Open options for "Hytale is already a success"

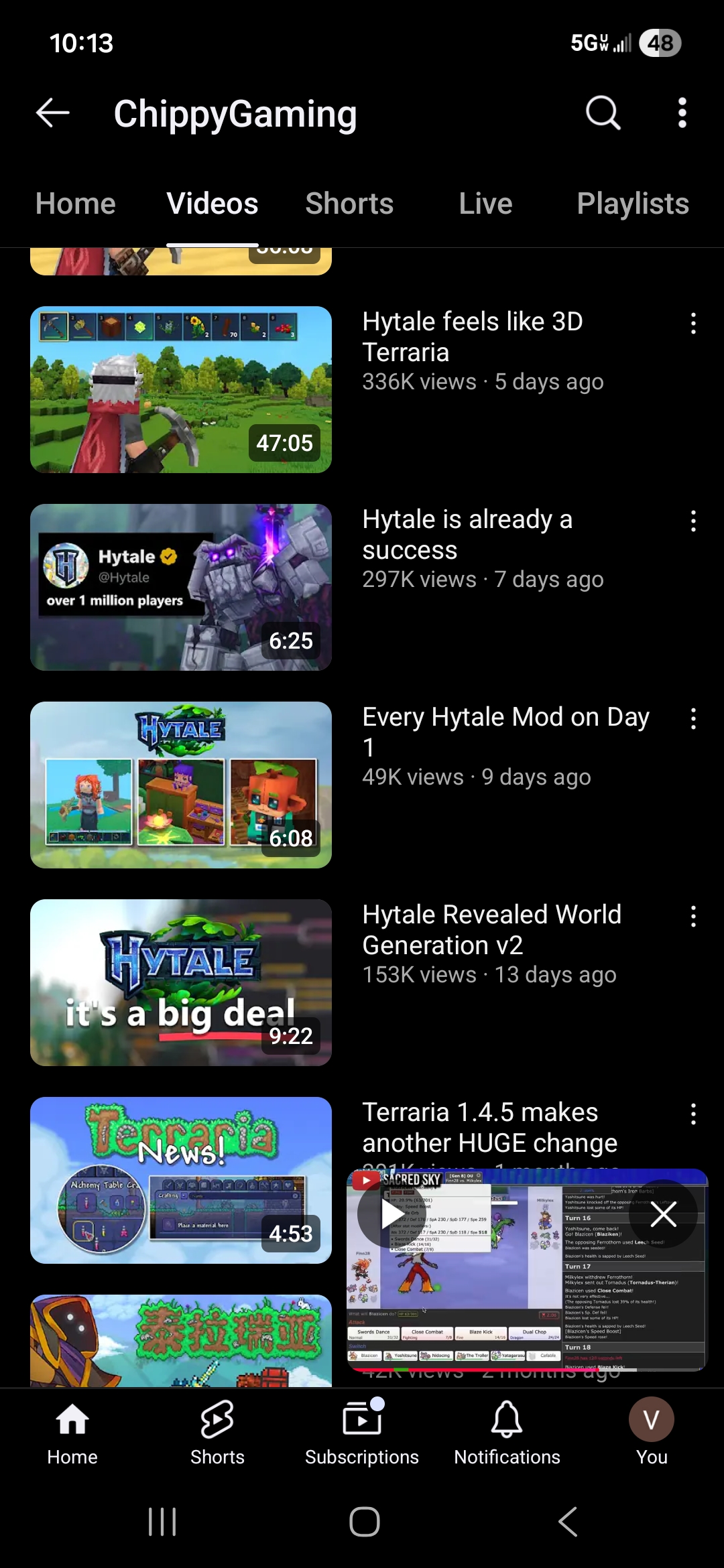pyautogui.click(x=693, y=521)
